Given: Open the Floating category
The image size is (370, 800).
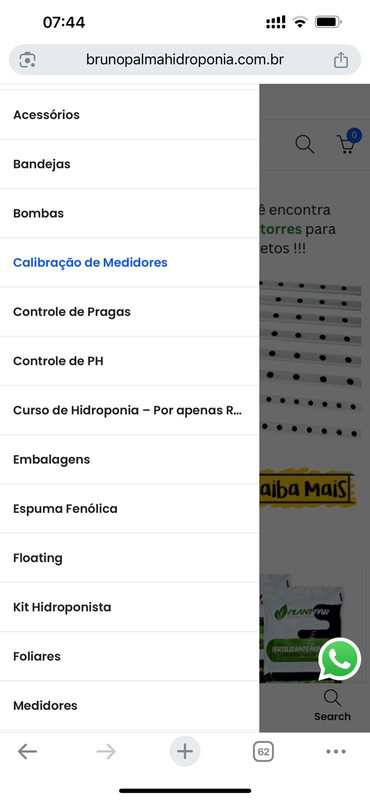Looking at the screenshot, I should [x=129, y=558].
